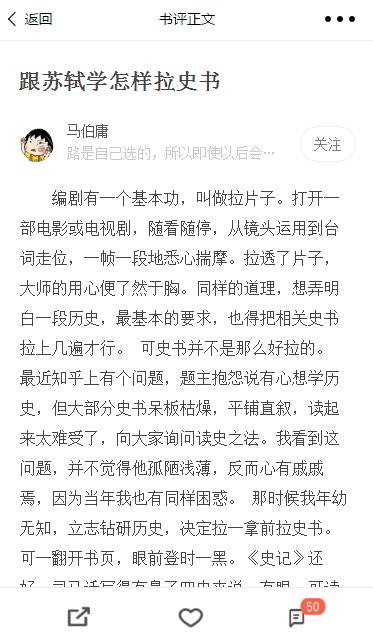373x643 pixels.
Task: Share this book review
Action: tap(78, 617)
